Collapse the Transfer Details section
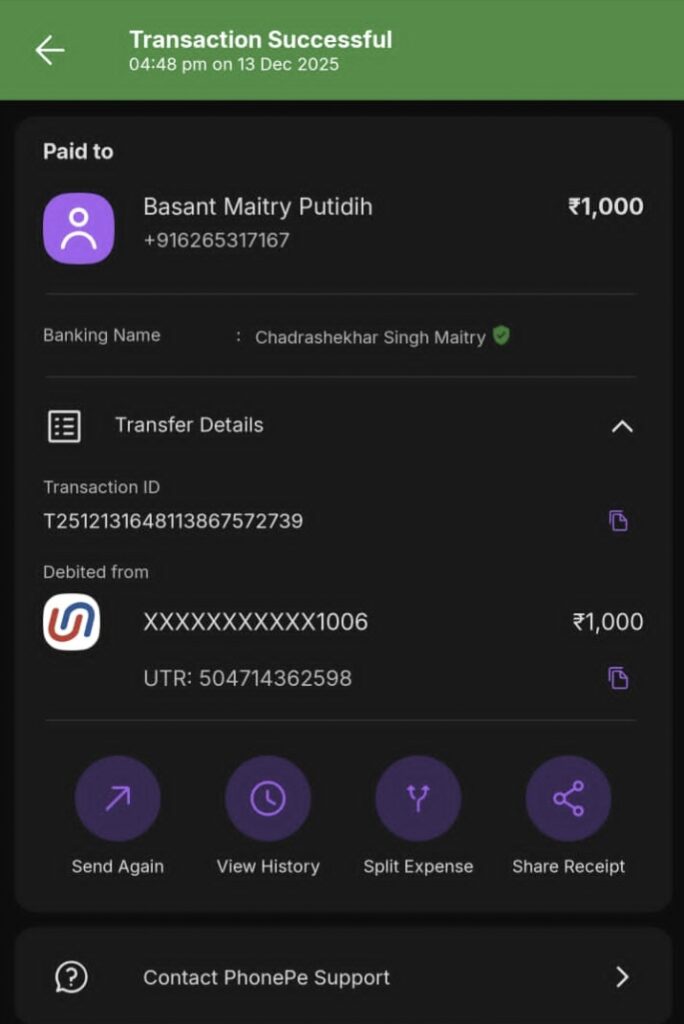 tap(622, 426)
